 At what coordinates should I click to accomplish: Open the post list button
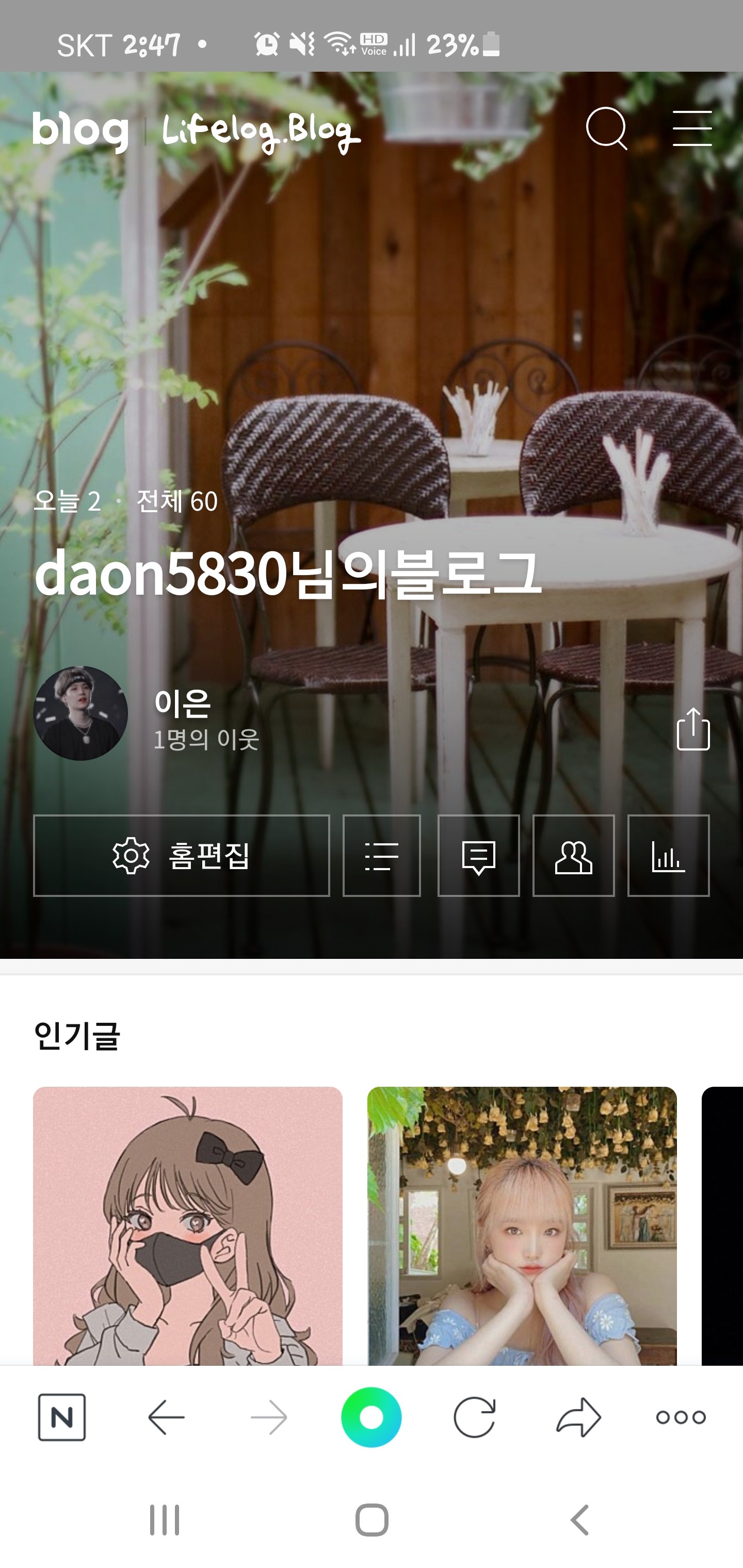click(382, 855)
